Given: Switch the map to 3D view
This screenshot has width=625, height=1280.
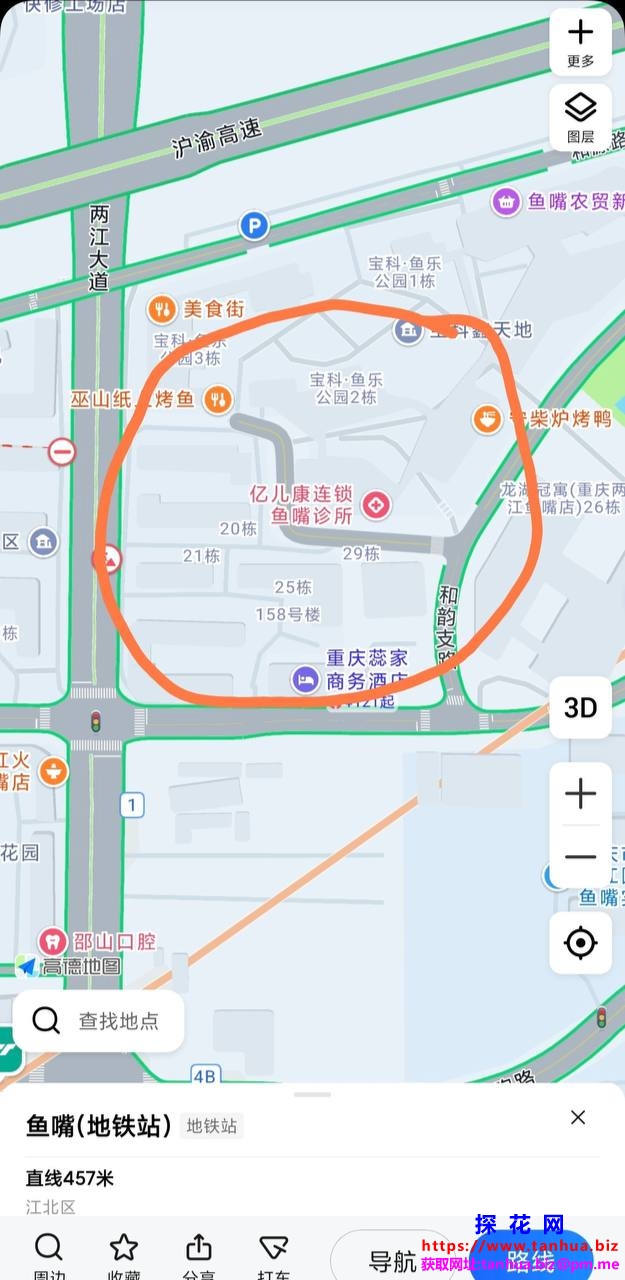Looking at the screenshot, I should (x=580, y=708).
